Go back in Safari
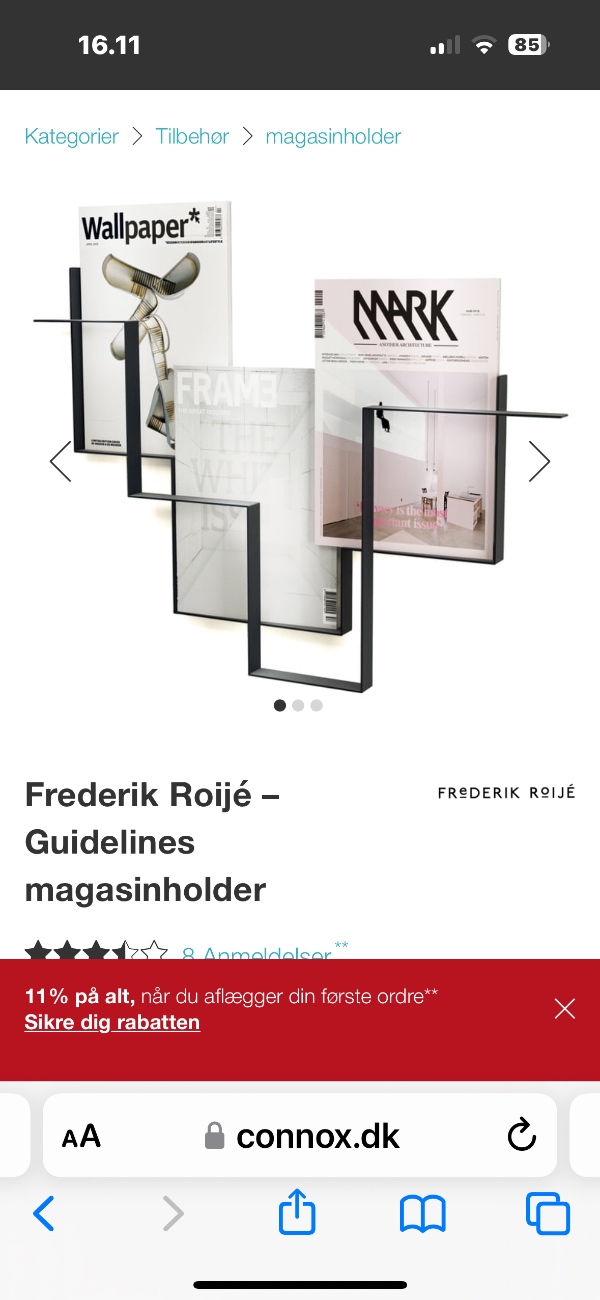 pos(44,1214)
